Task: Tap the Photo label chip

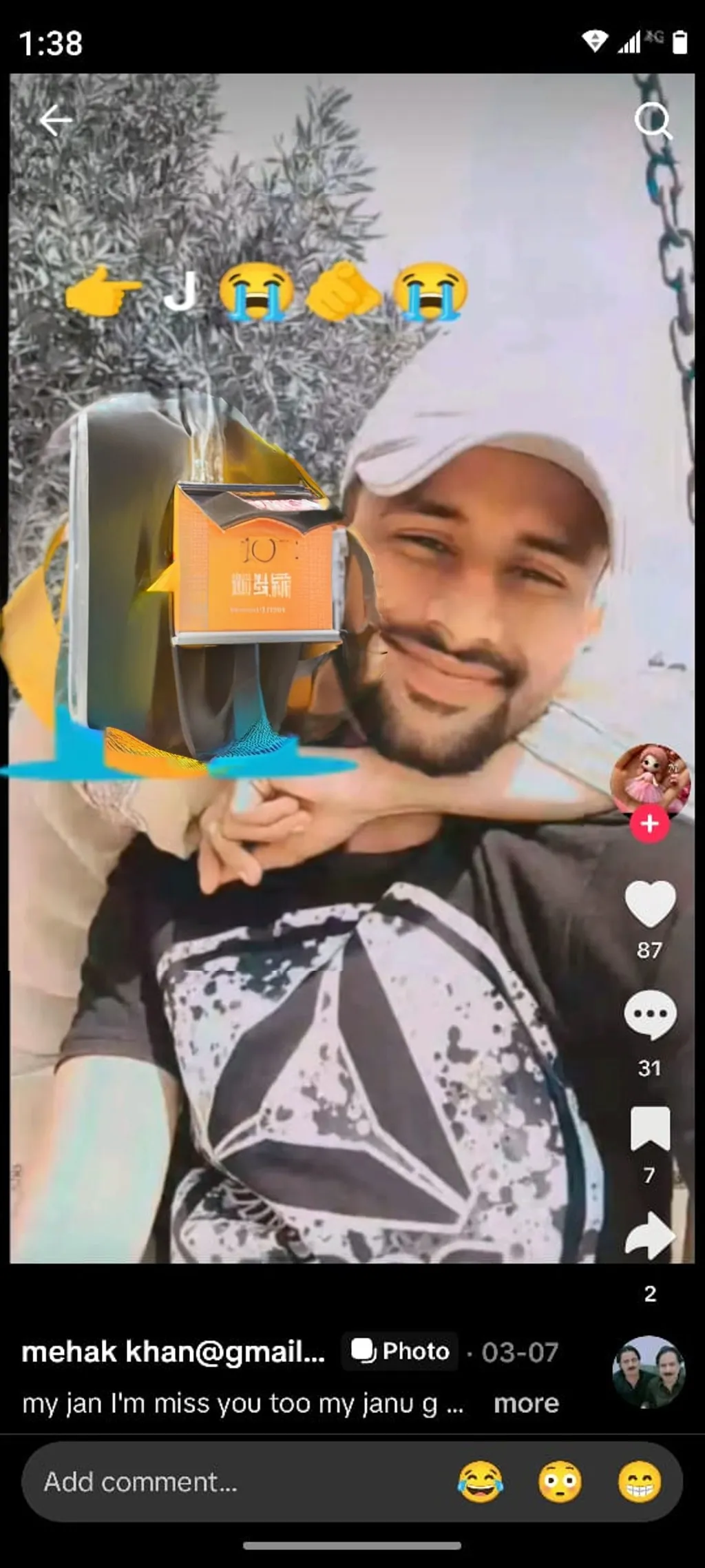Action: pyautogui.click(x=400, y=1351)
